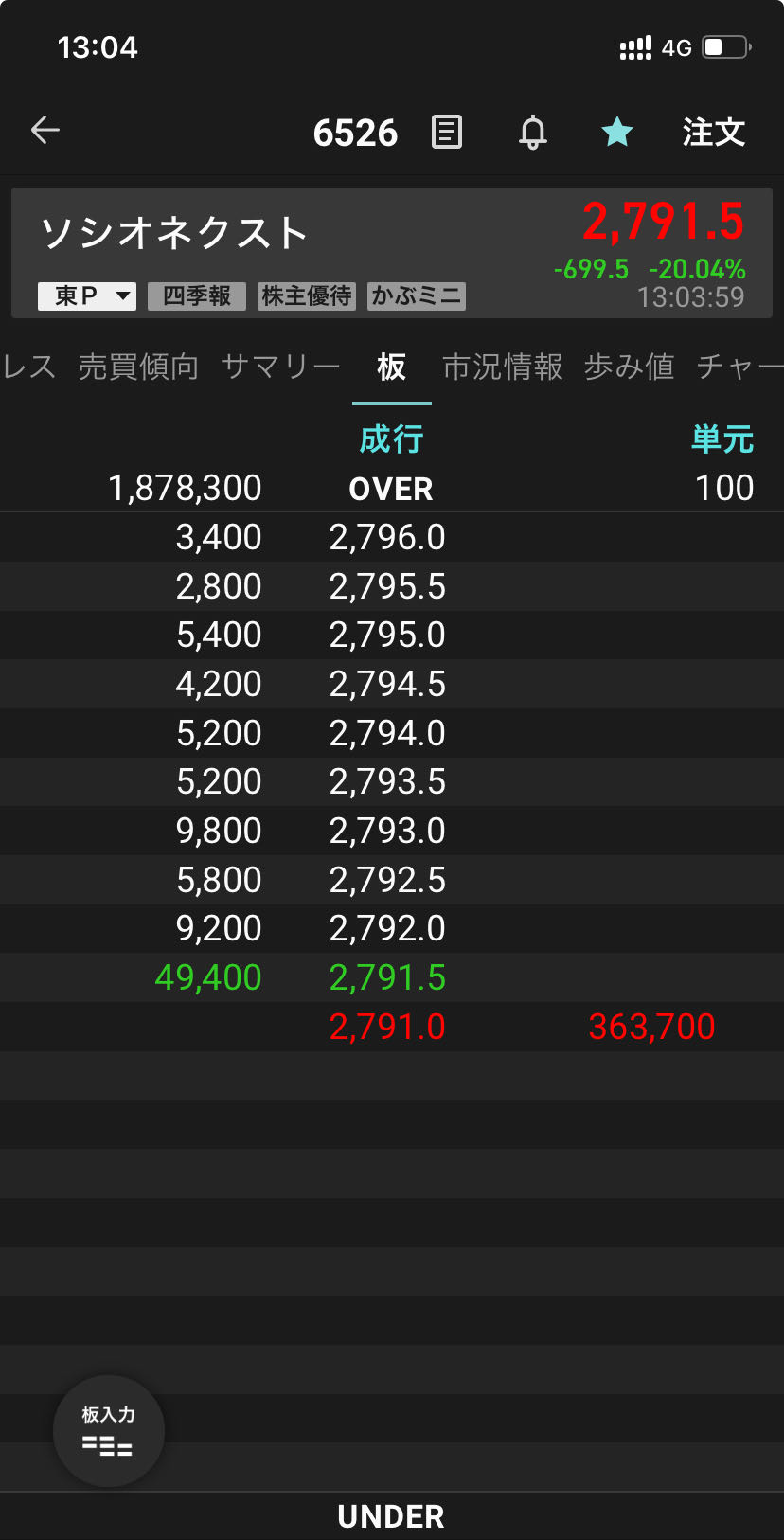
Task: Select the 2,796.0 ask price row
Action: pyautogui.click(x=387, y=537)
